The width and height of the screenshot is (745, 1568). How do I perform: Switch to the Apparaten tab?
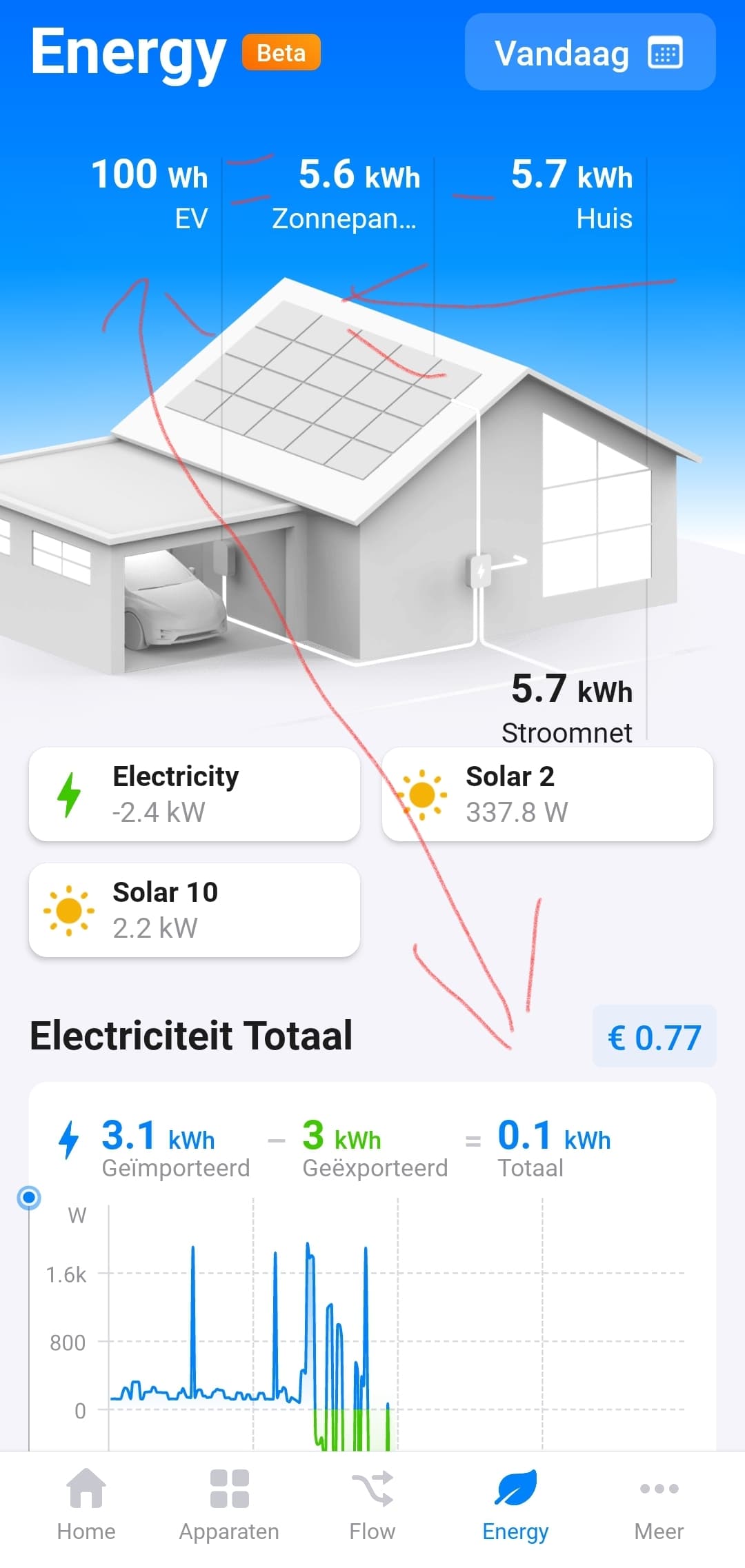(x=229, y=1505)
